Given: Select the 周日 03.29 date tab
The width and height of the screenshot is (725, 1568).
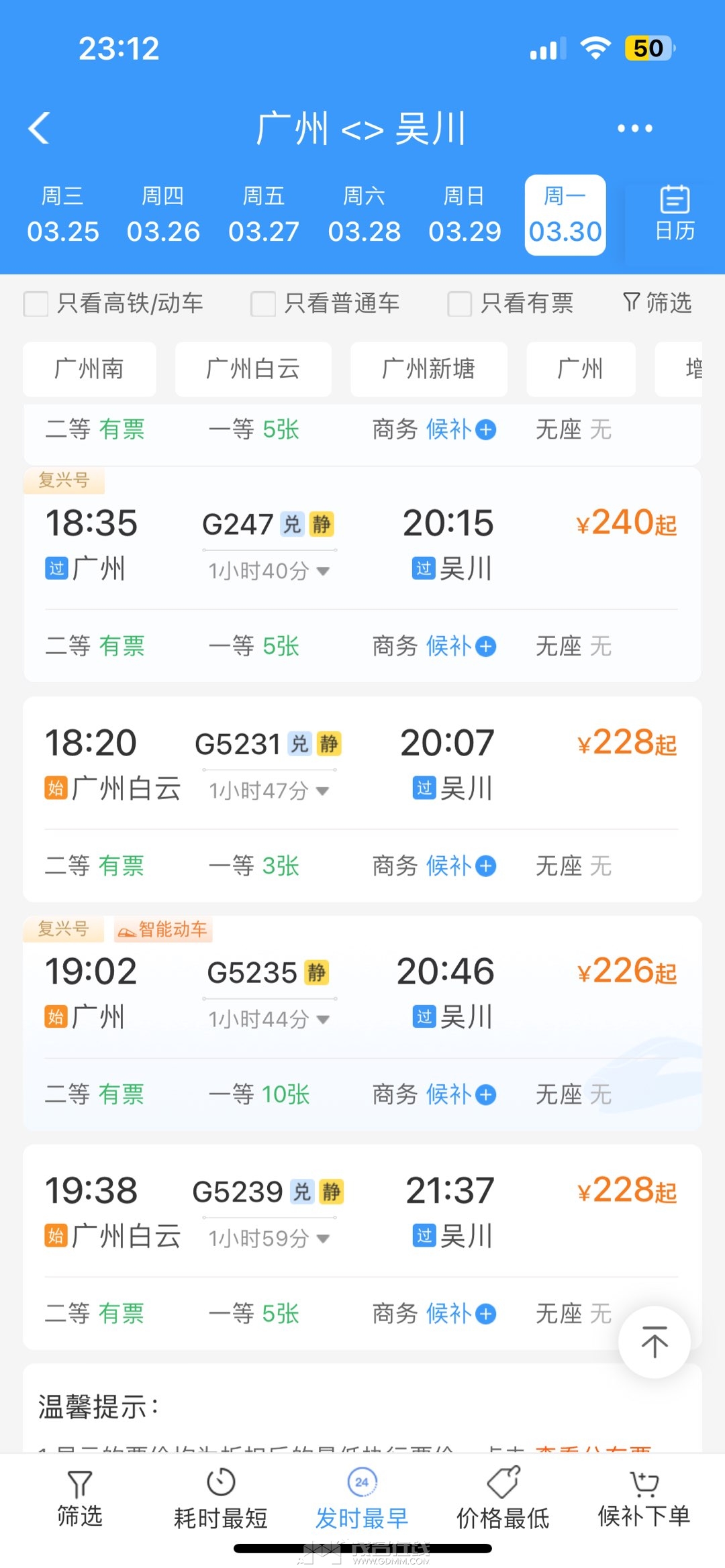Looking at the screenshot, I should pos(465,215).
